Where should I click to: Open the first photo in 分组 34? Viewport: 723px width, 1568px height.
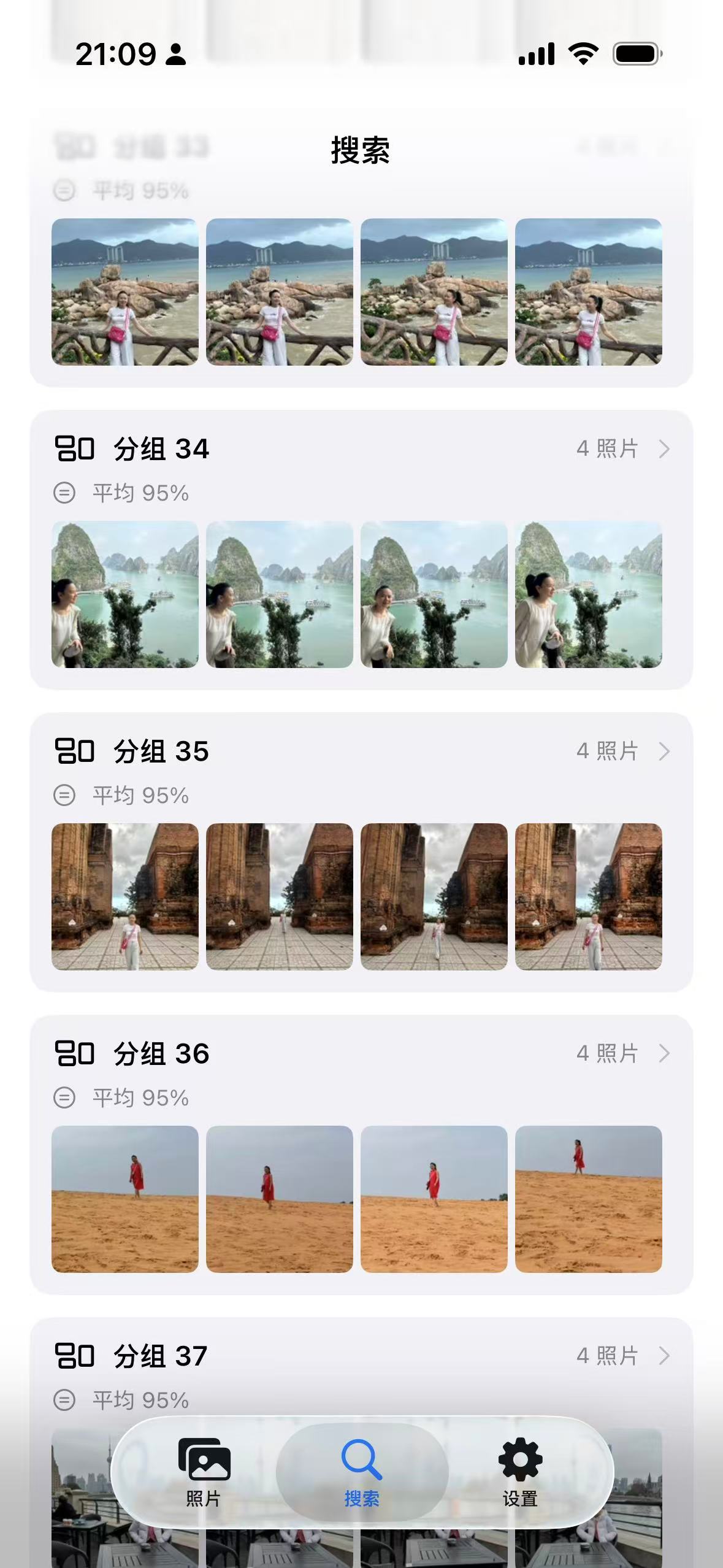125,594
